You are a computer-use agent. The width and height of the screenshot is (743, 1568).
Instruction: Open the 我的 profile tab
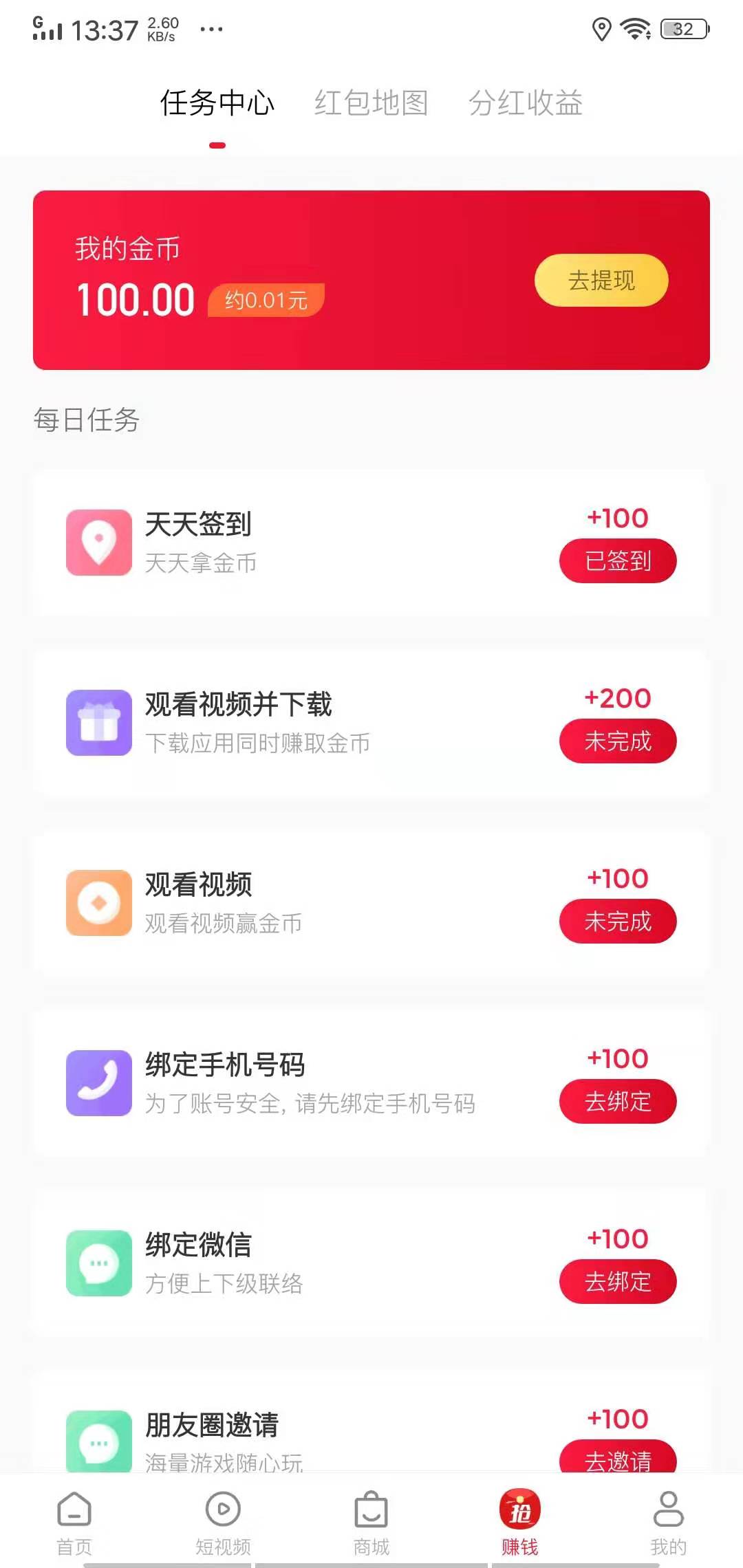pyautogui.click(x=668, y=1523)
